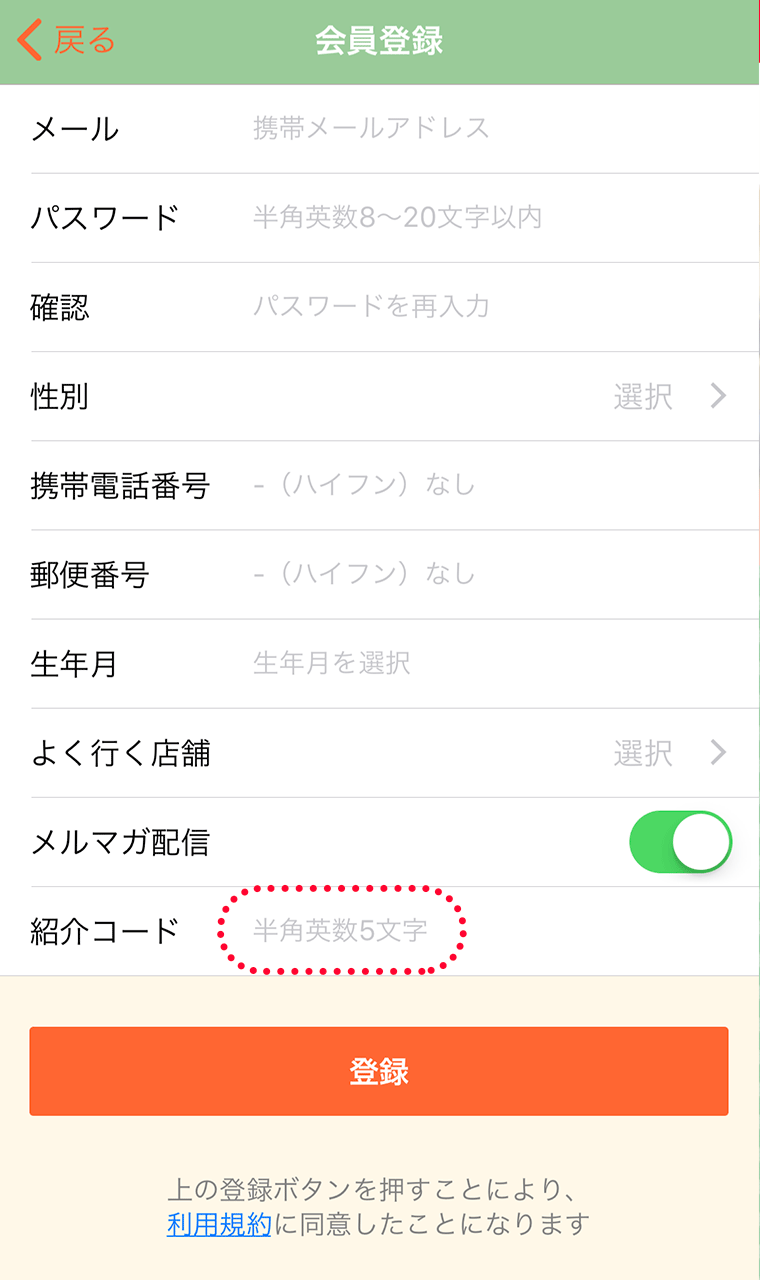The width and height of the screenshot is (760, 1280).
Task: Select the 生年月 picker
Action: click(500, 663)
